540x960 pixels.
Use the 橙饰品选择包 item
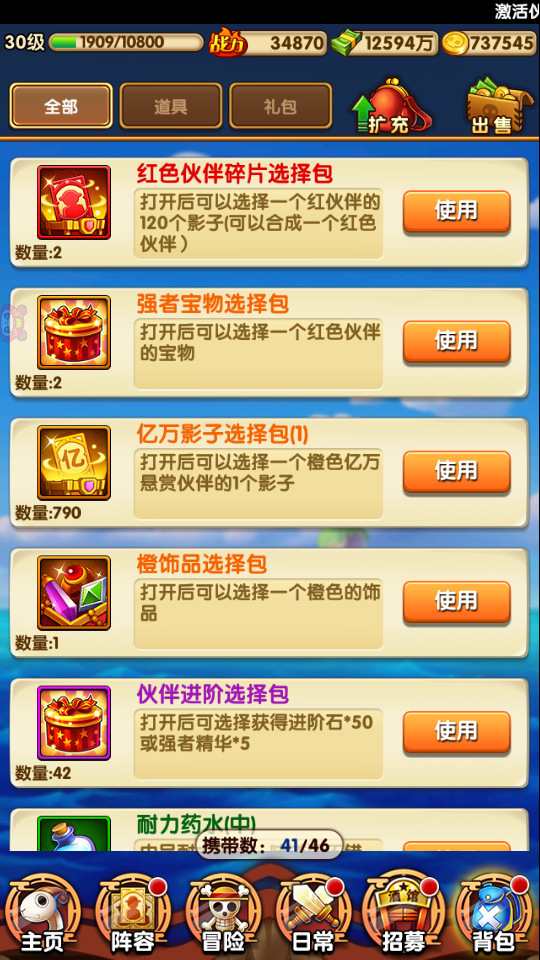pos(457,602)
